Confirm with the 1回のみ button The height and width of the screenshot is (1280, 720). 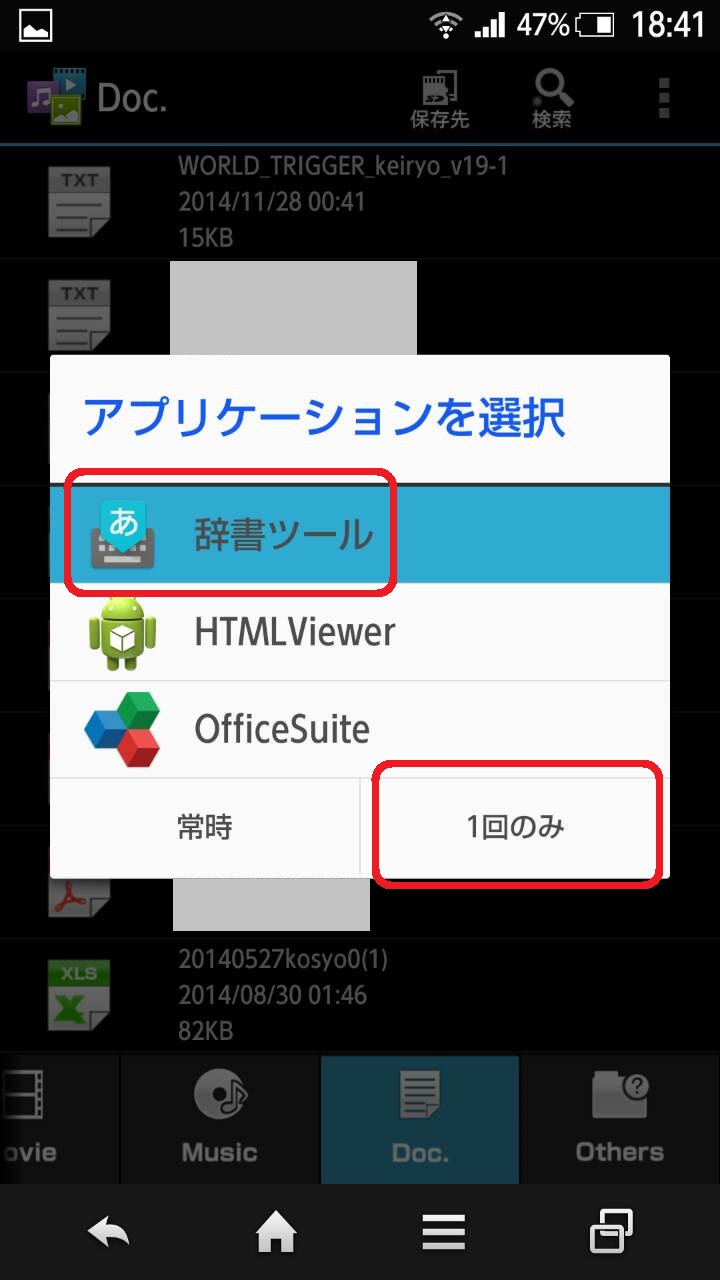click(515, 827)
